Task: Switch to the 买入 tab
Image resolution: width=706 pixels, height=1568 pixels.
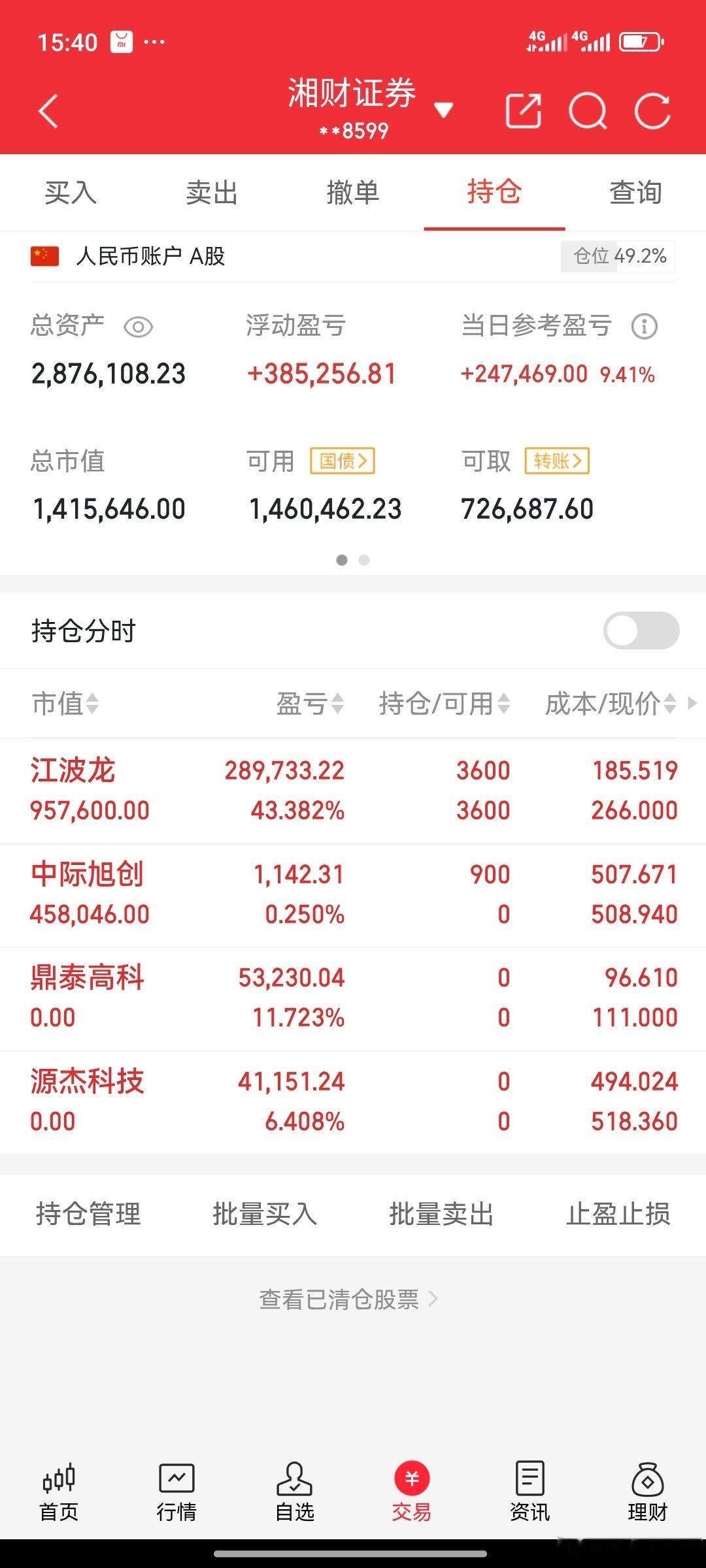Action: pos(71,193)
